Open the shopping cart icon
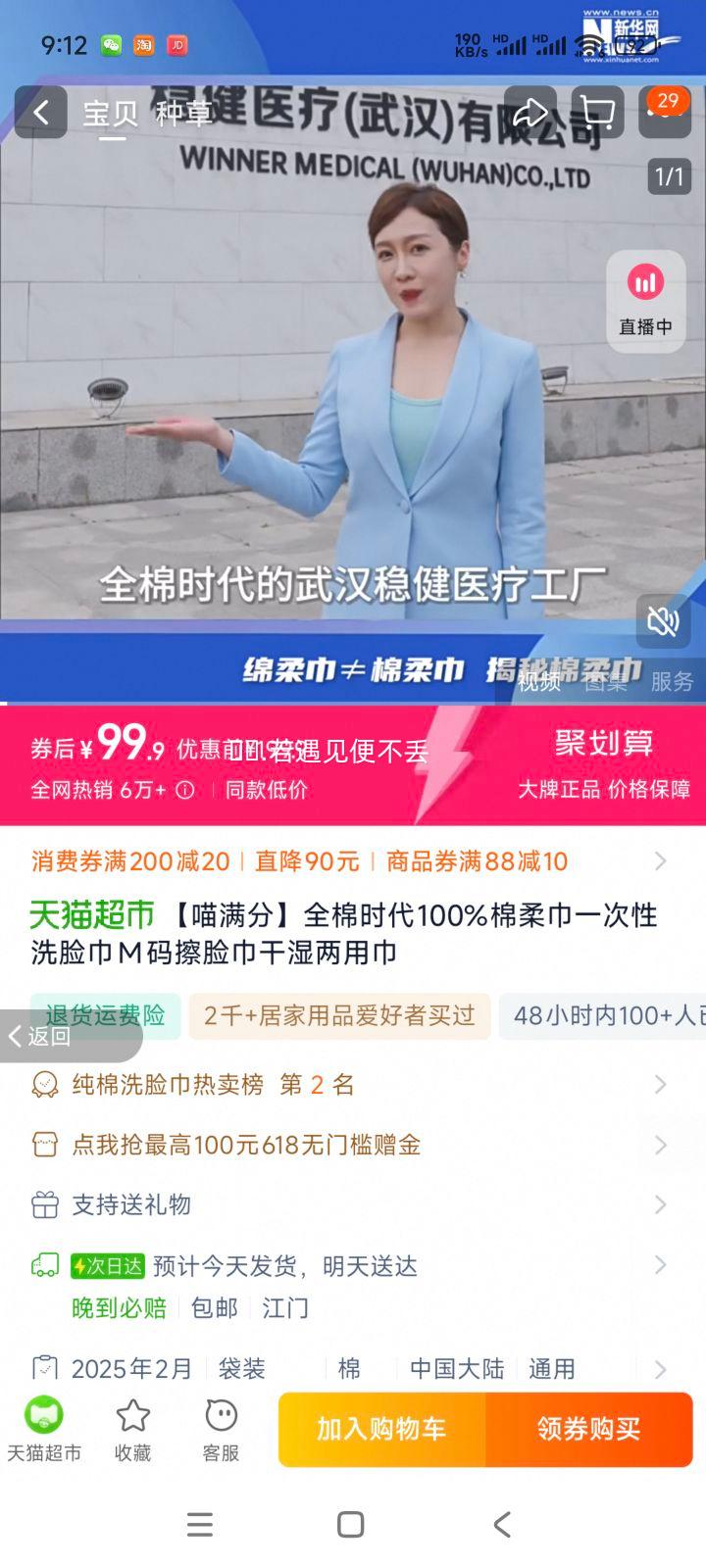This screenshot has height=1568, width=706. click(597, 113)
